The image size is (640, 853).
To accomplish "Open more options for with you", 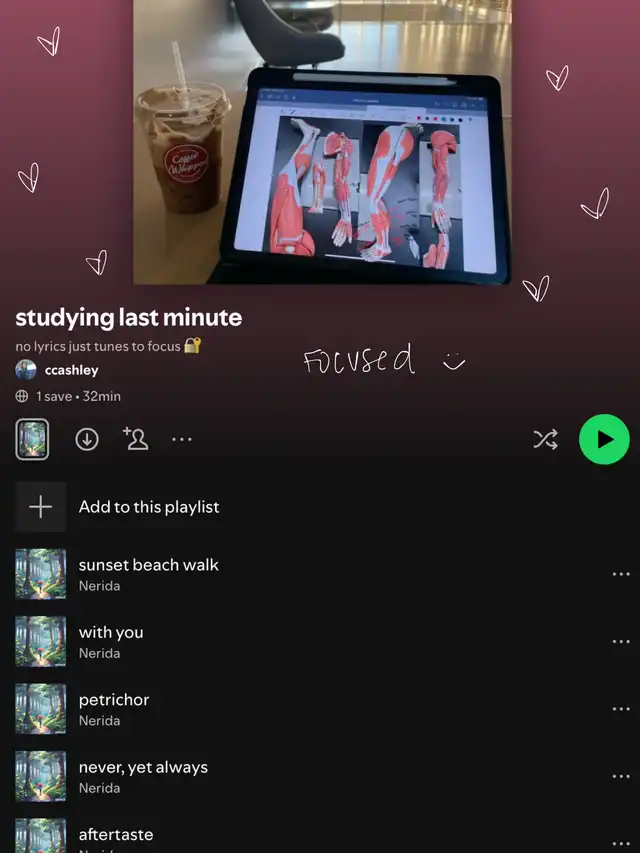I will pyautogui.click(x=620, y=641).
